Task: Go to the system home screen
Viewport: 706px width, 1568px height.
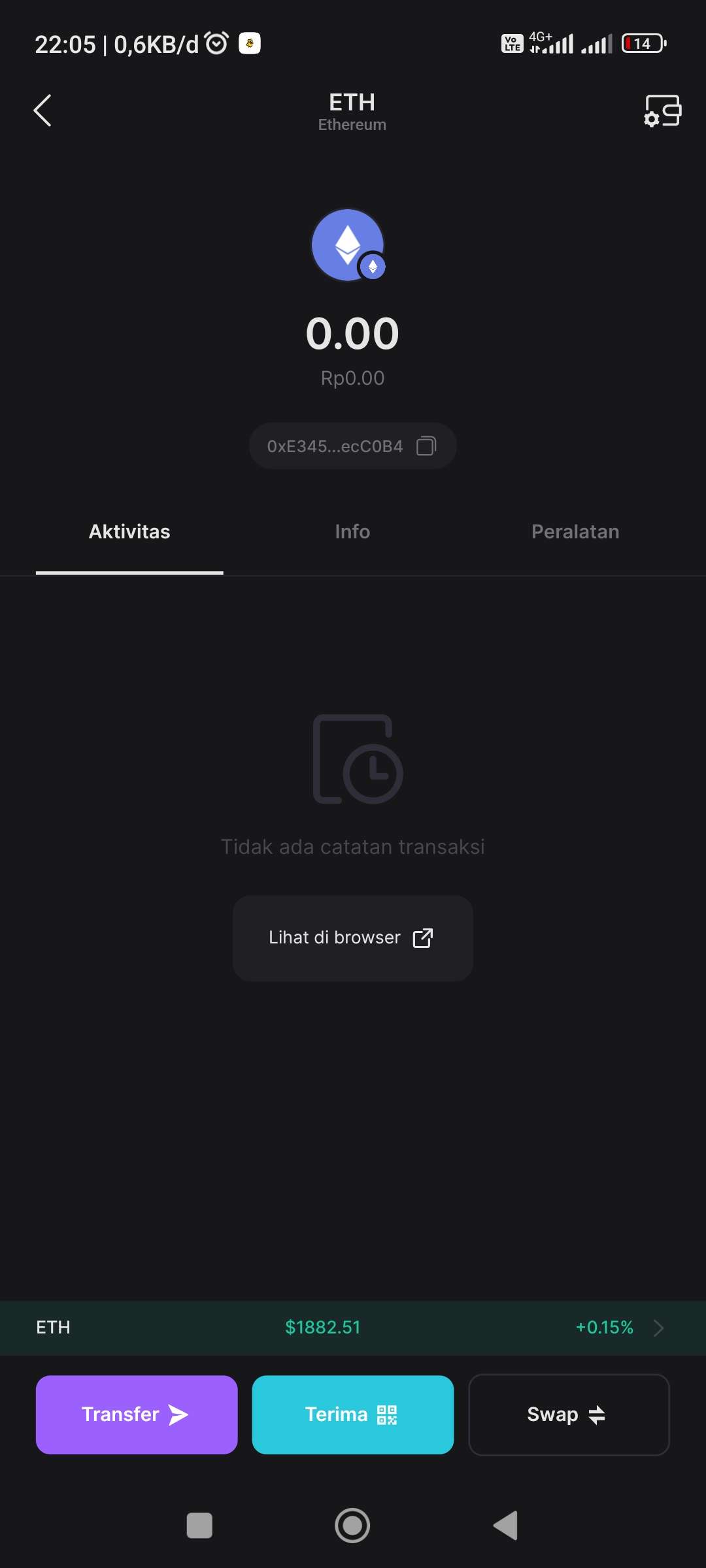Action: [x=352, y=1526]
